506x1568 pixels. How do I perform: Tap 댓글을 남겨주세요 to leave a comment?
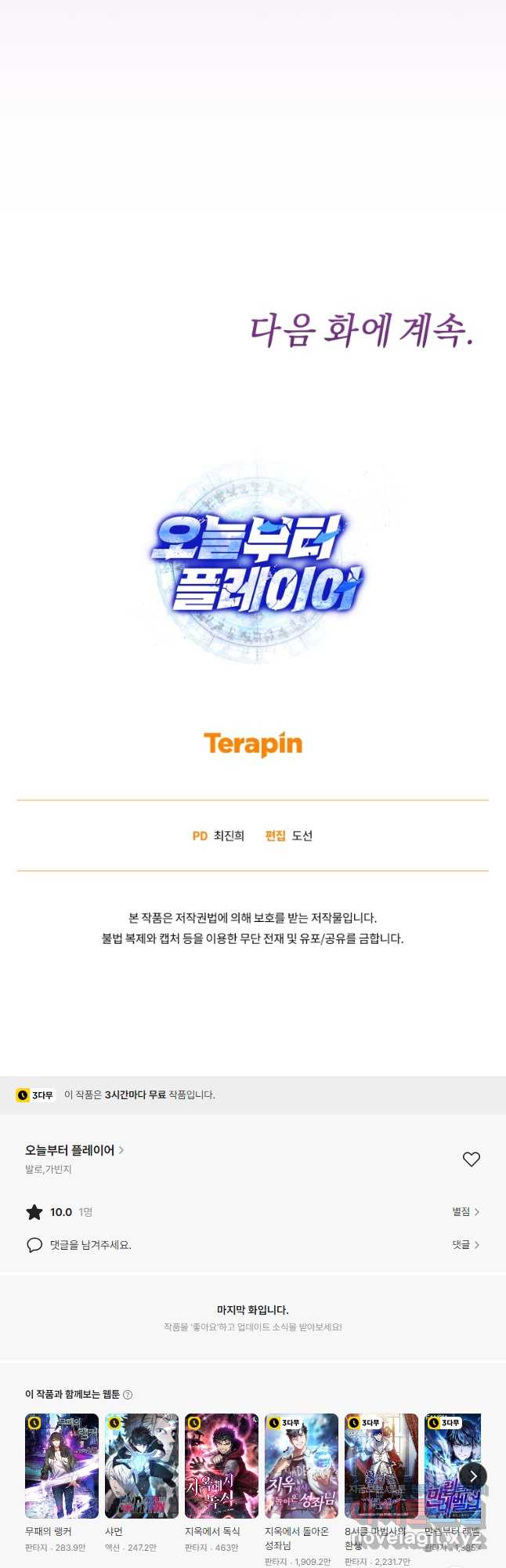[x=90, y=1245]
